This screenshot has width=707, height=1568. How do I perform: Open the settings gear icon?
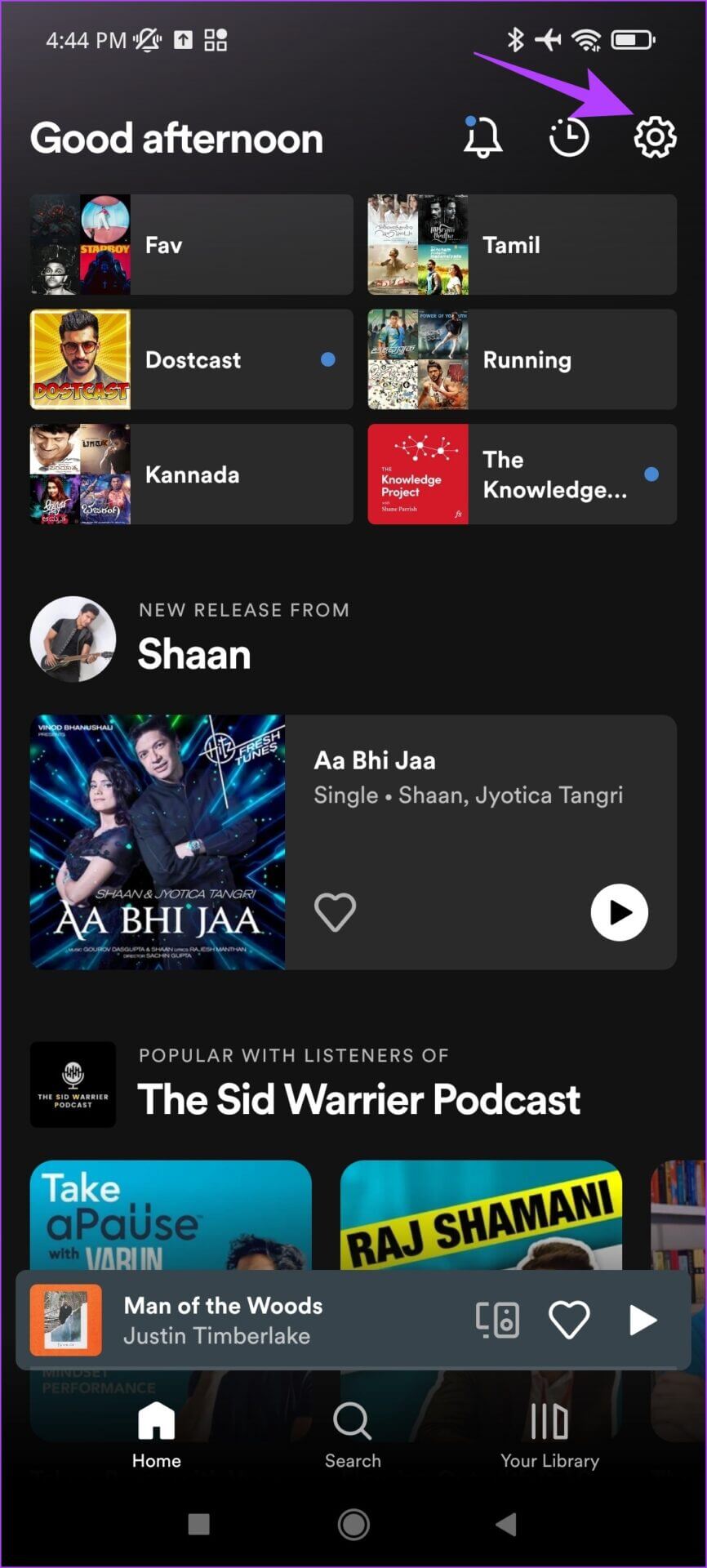pos(655,137)
